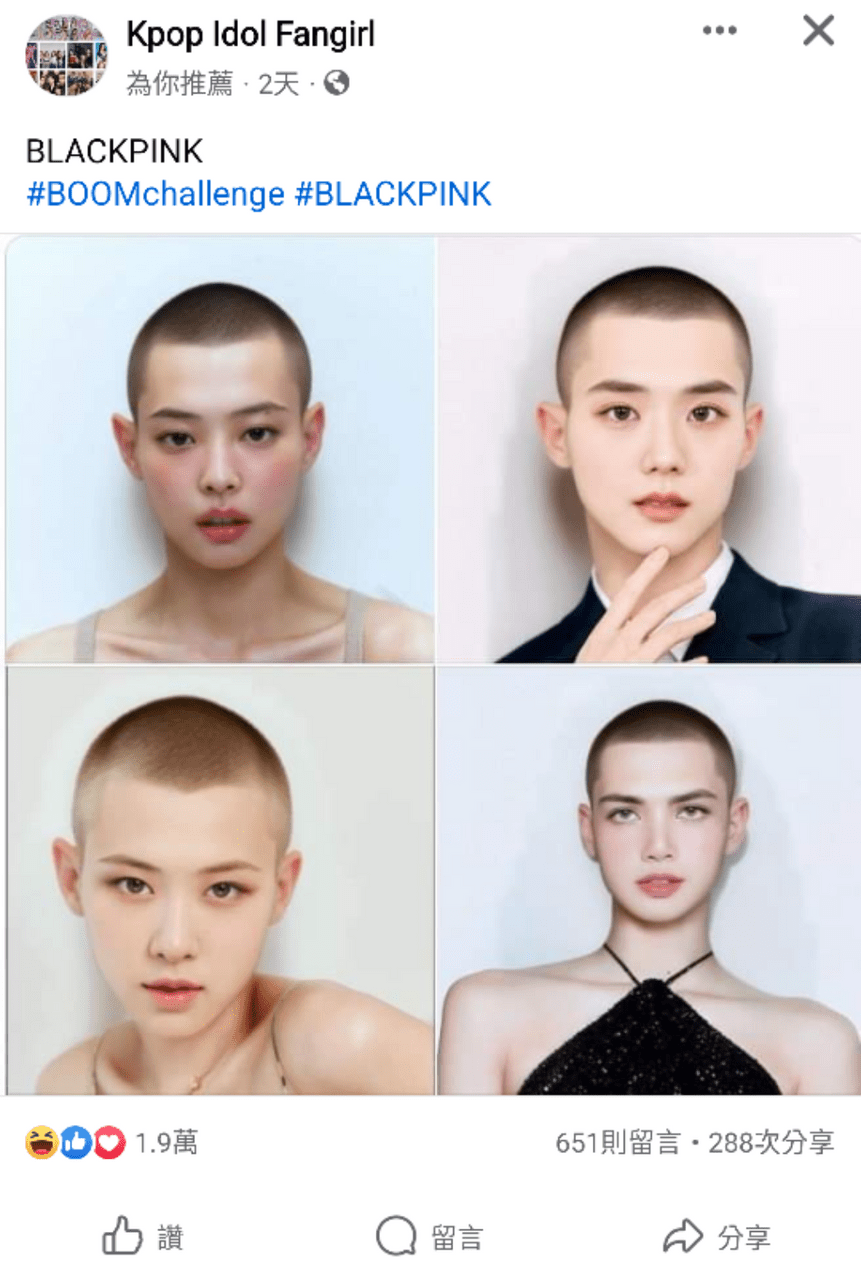View the 651則留言 comments

click(617, 1142)
